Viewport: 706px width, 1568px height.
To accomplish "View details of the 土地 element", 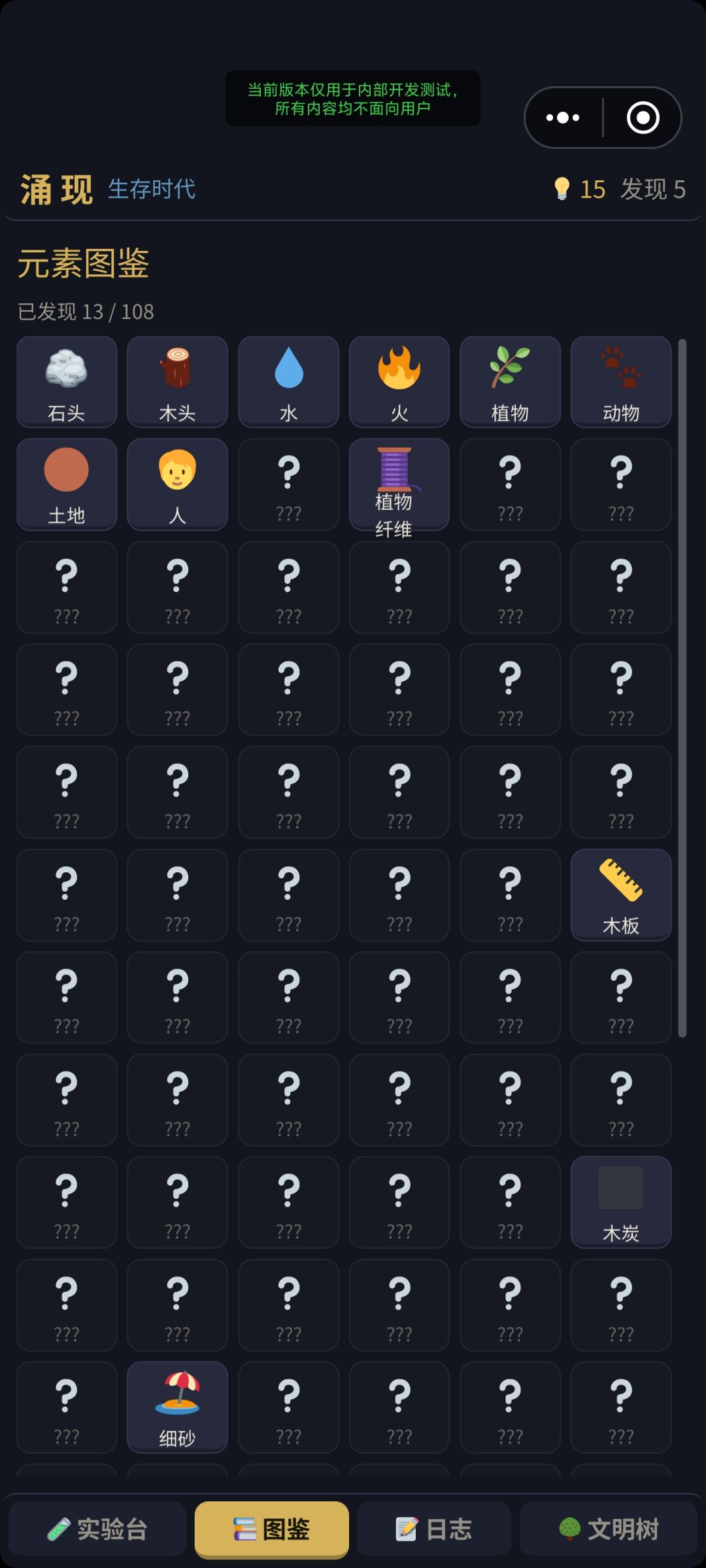I will tap(67, 484).
